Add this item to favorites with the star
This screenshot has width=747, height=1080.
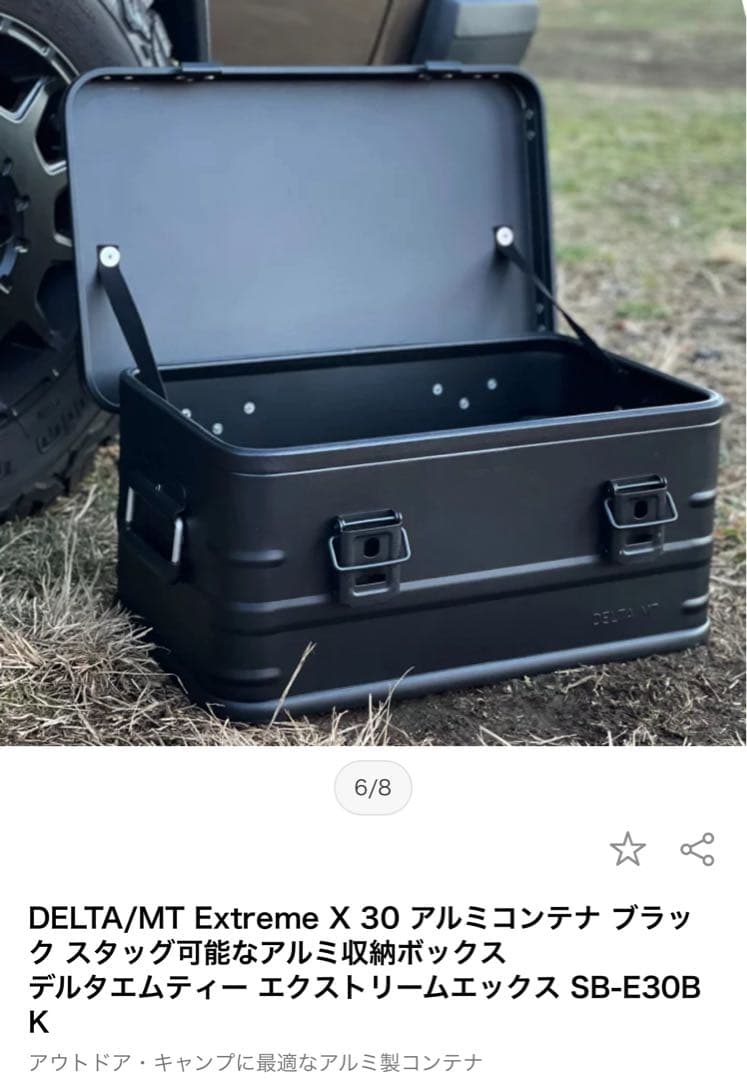point(628,849)
